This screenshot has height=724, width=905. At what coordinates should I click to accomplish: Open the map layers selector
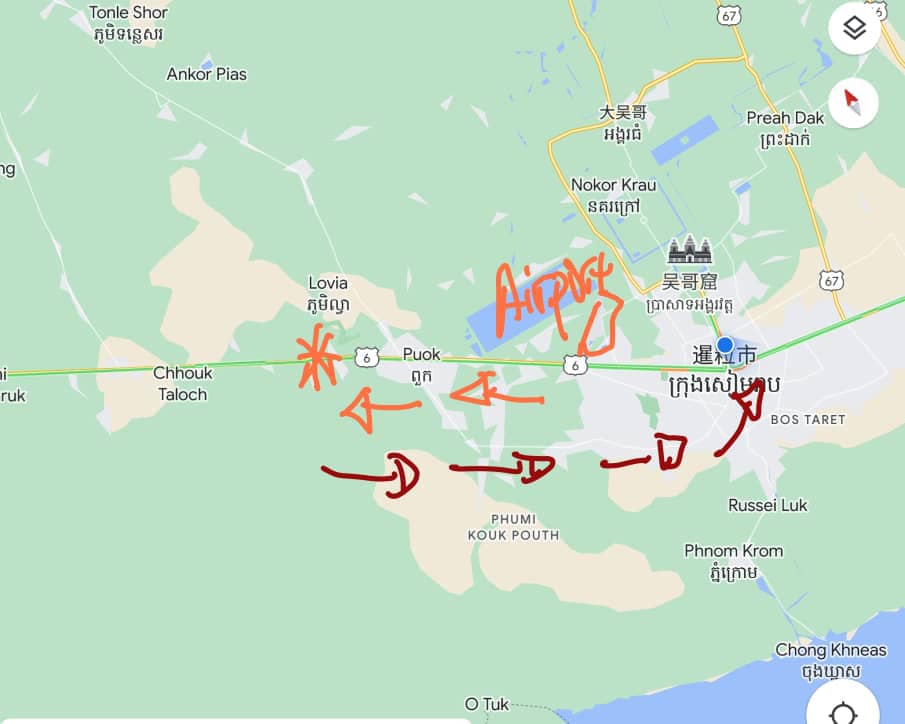(854, 29)
